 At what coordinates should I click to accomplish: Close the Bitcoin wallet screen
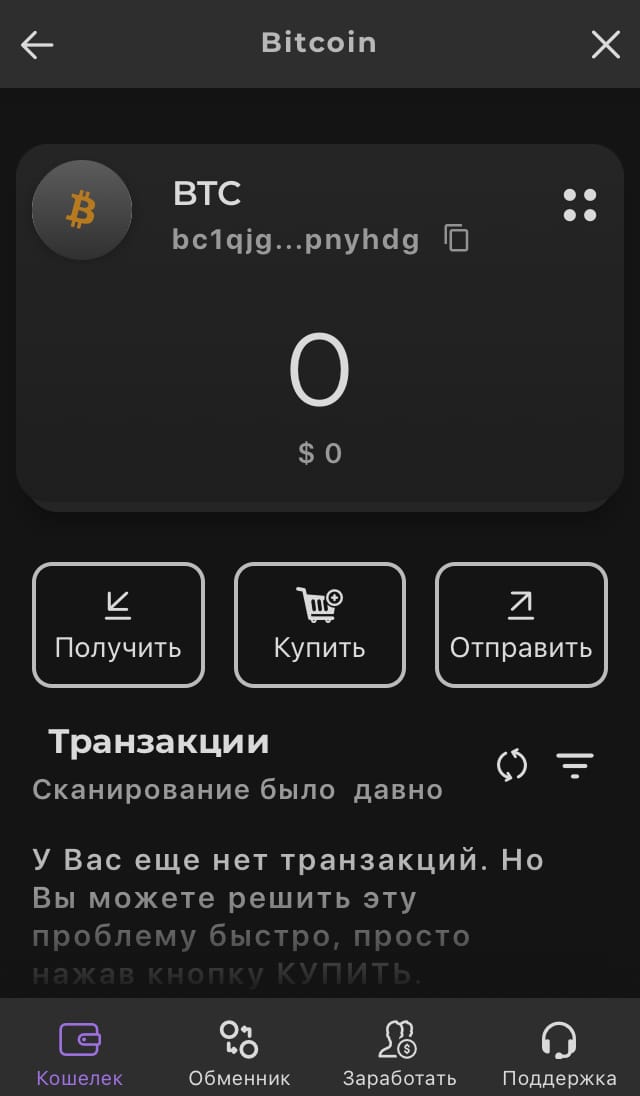click(606, 45)
